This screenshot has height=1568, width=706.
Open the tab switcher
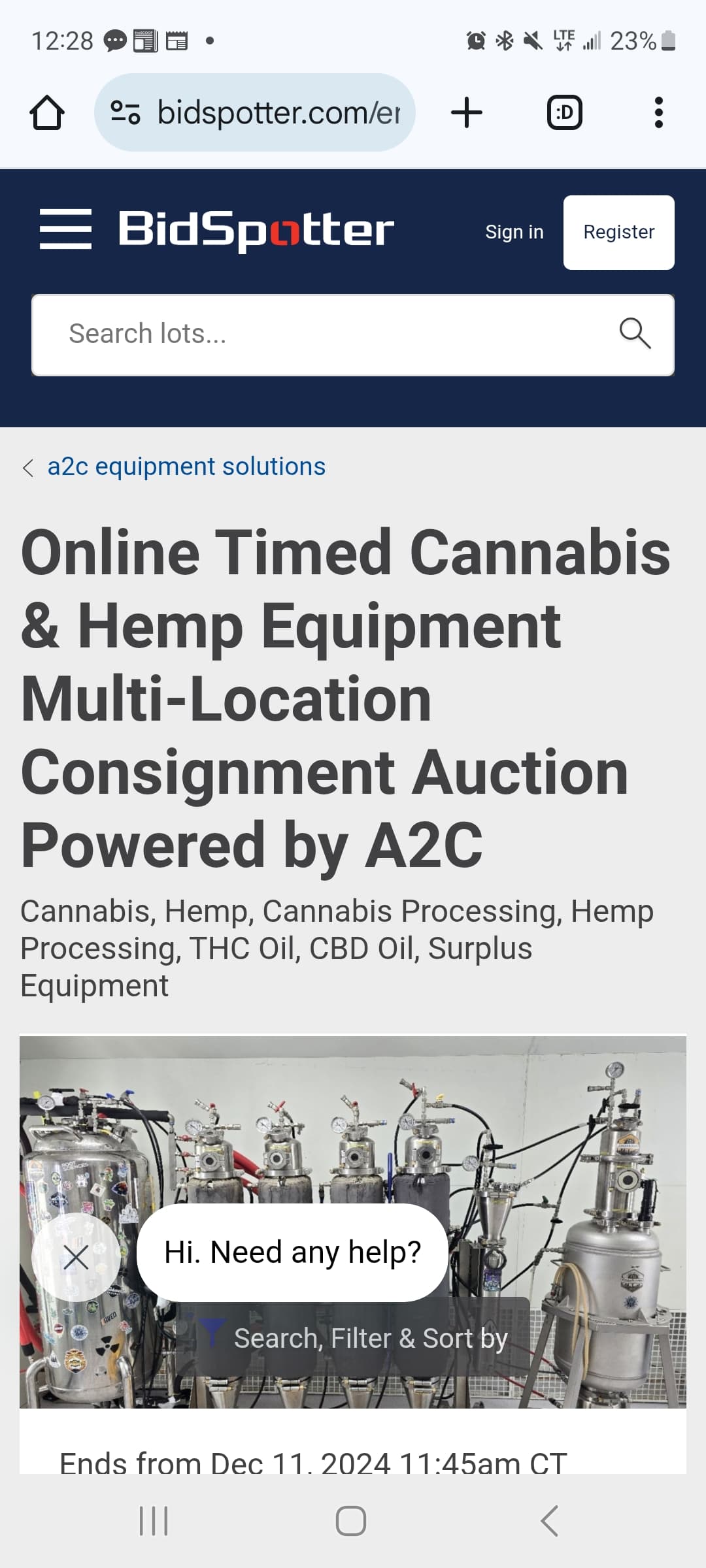coord(564,112)
